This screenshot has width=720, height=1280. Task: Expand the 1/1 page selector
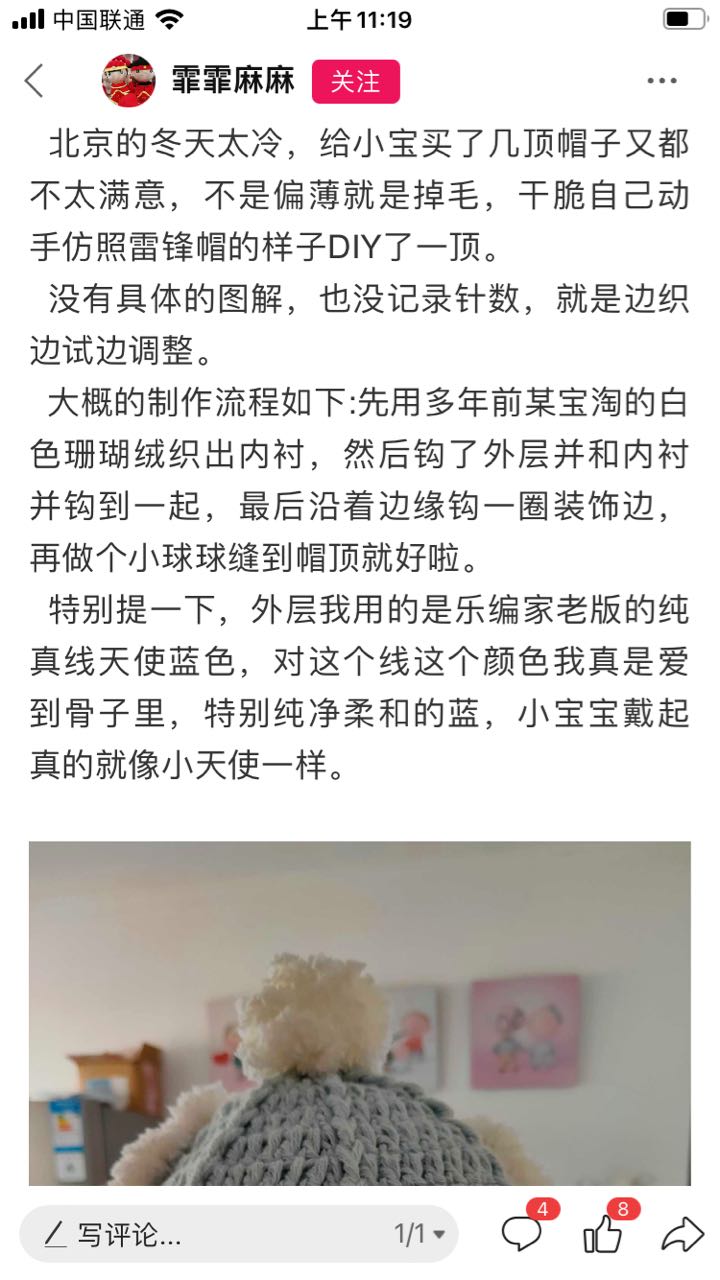click(x=420, y=1234)
